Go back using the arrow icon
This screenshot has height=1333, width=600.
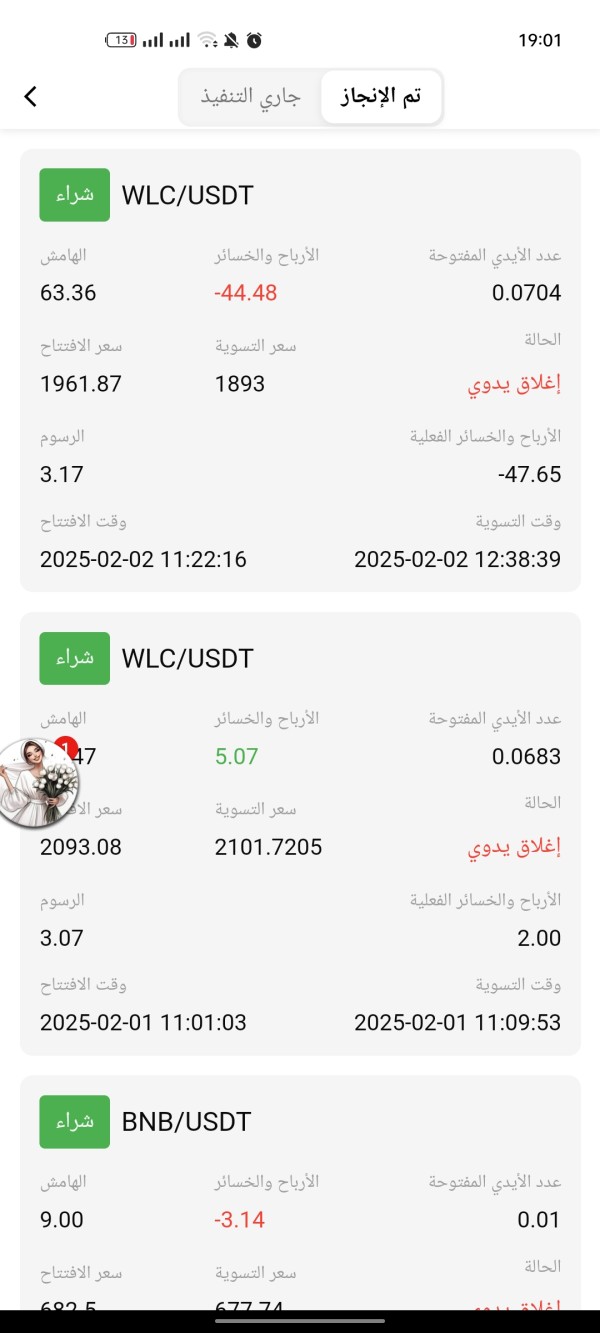click(31, 96)
